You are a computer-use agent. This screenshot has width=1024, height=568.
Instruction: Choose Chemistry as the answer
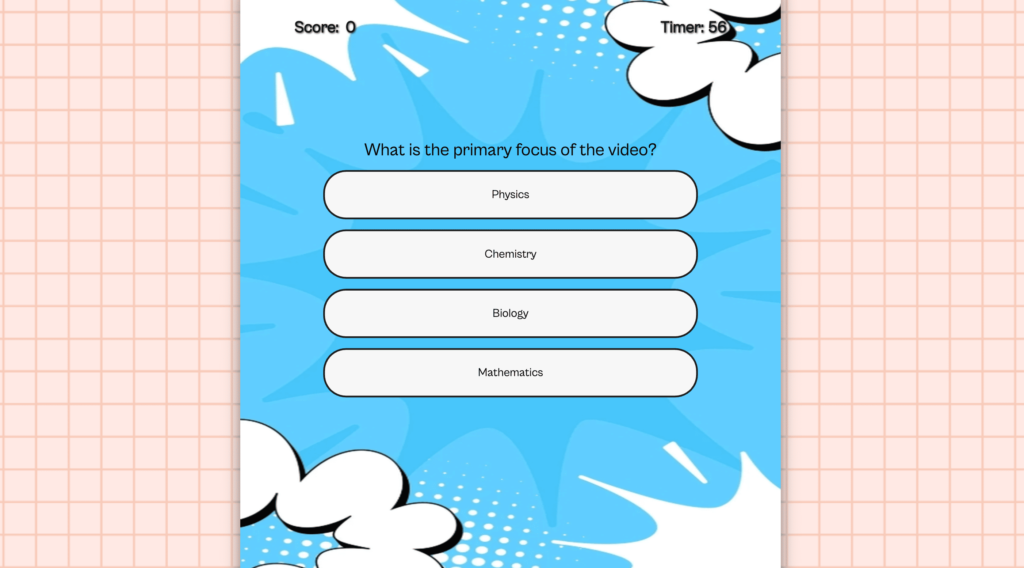tap(510, 254)
